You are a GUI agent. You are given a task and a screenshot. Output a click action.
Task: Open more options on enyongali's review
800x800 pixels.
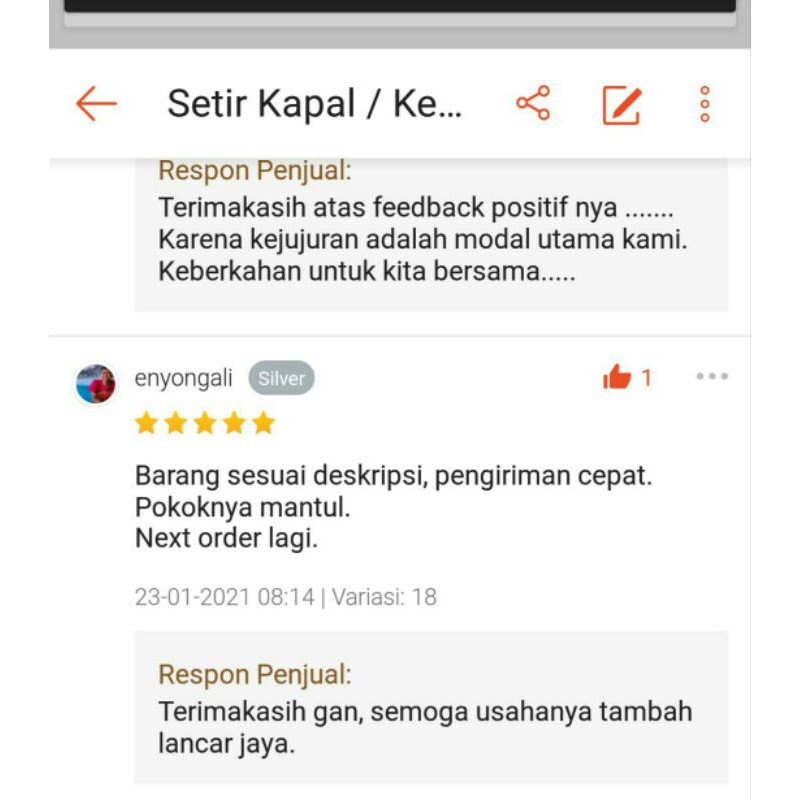pyautogui.click(x=712, y=377)
